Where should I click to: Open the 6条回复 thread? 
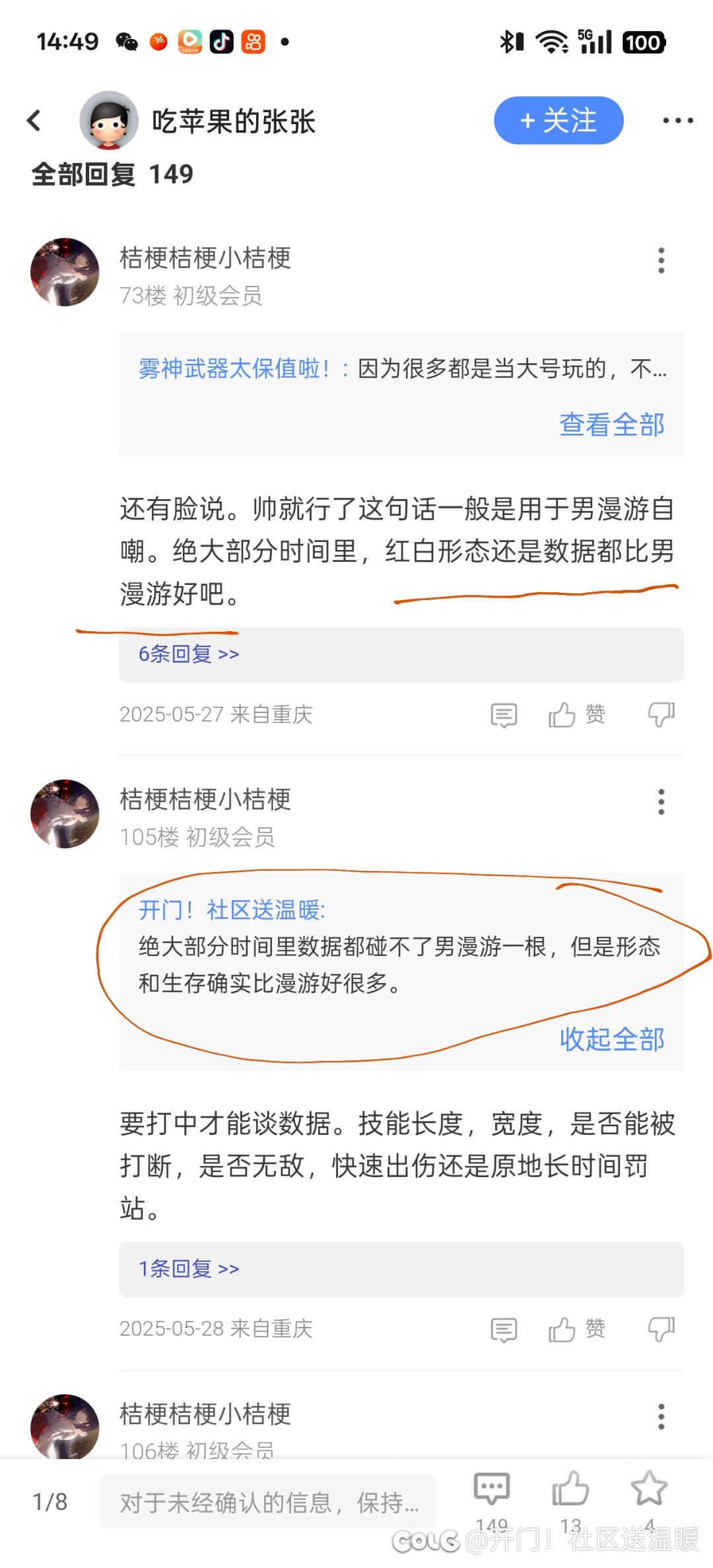189,654
